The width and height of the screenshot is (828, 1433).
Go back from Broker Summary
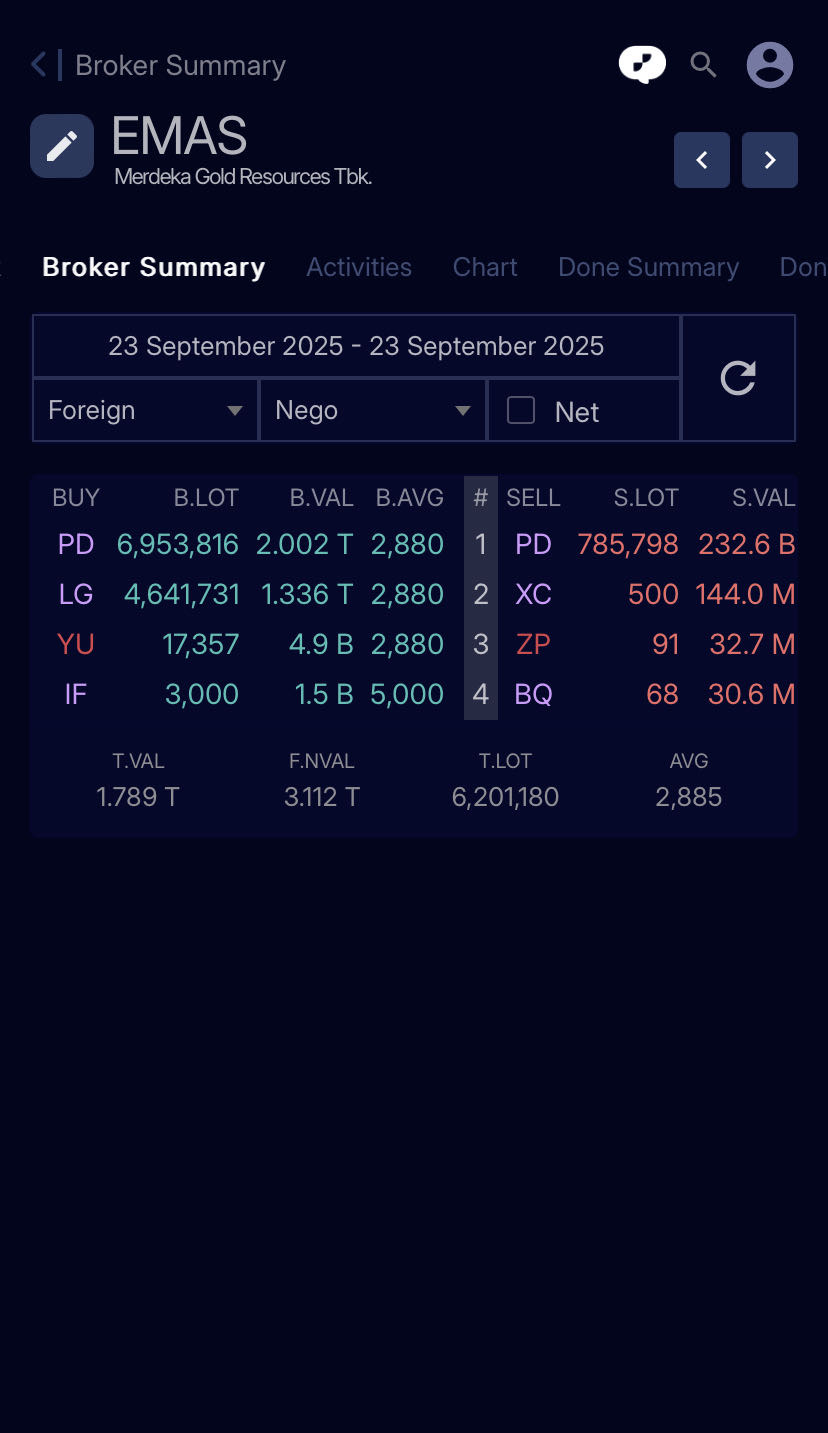pyautogui.click(x=40, y=65)
